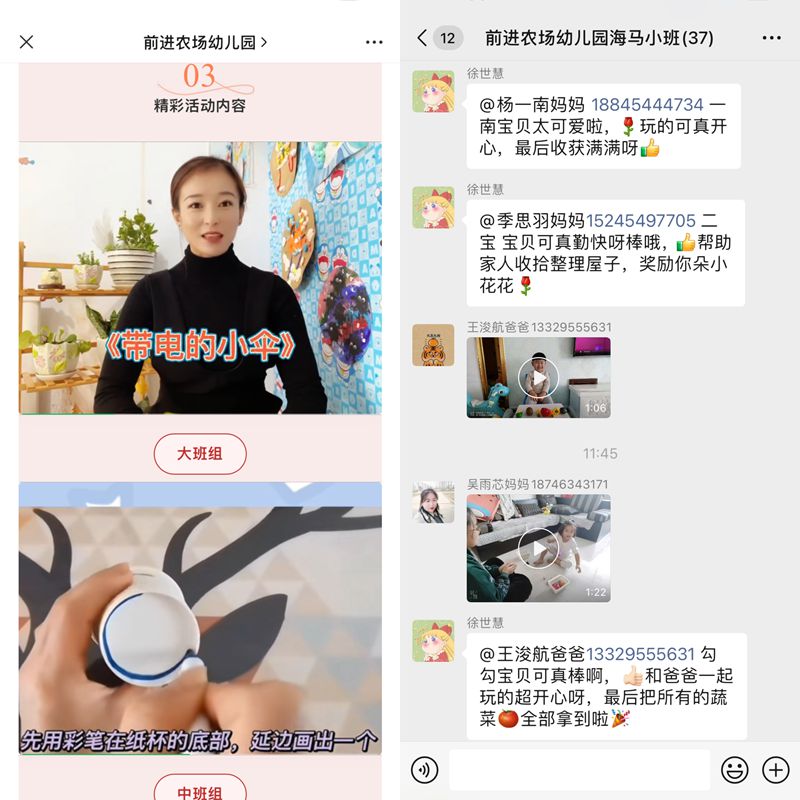Play 吴雨芯妈妈's 1:22 video message
Image resolution: width=800 pixels, height=800 pixels.
538,548
